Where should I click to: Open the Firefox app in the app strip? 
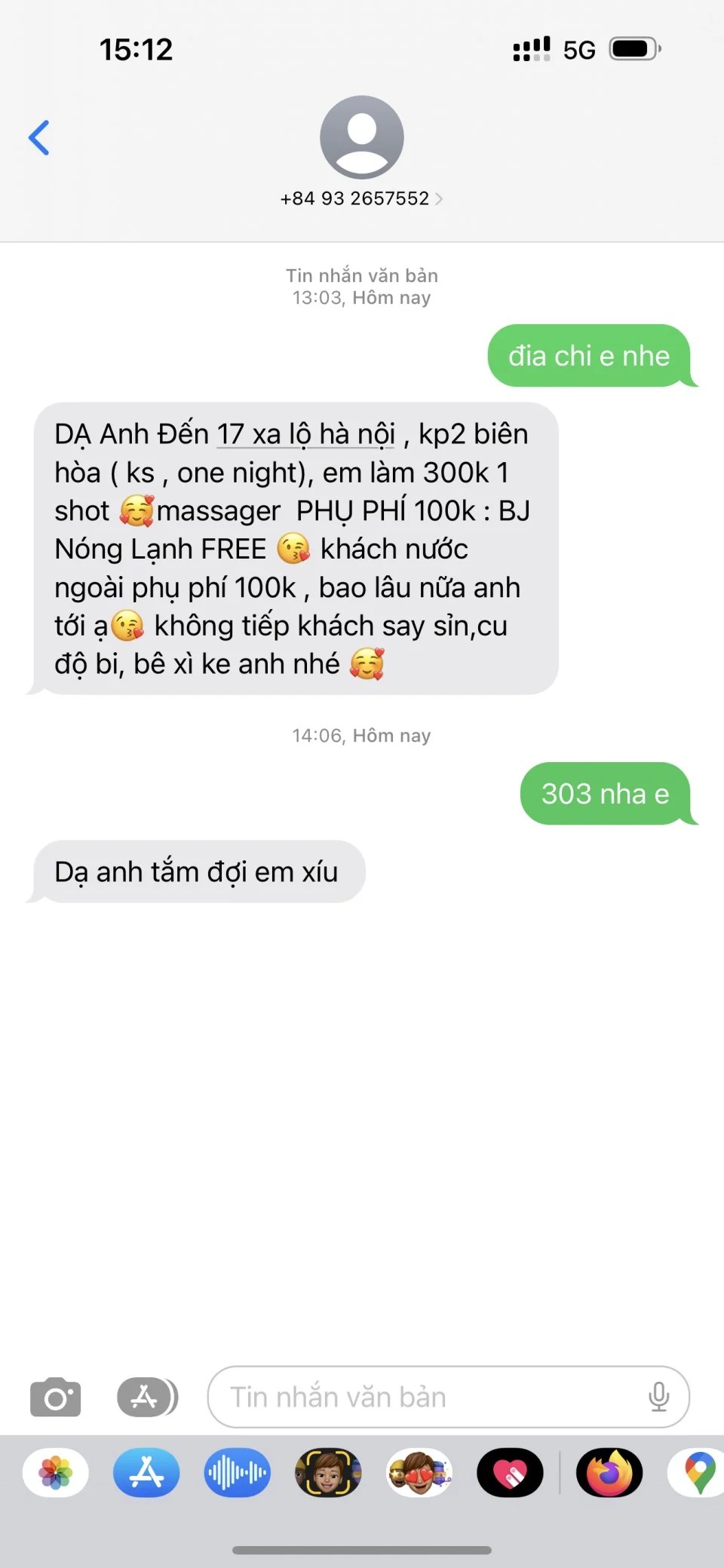tap(609, 1472)
